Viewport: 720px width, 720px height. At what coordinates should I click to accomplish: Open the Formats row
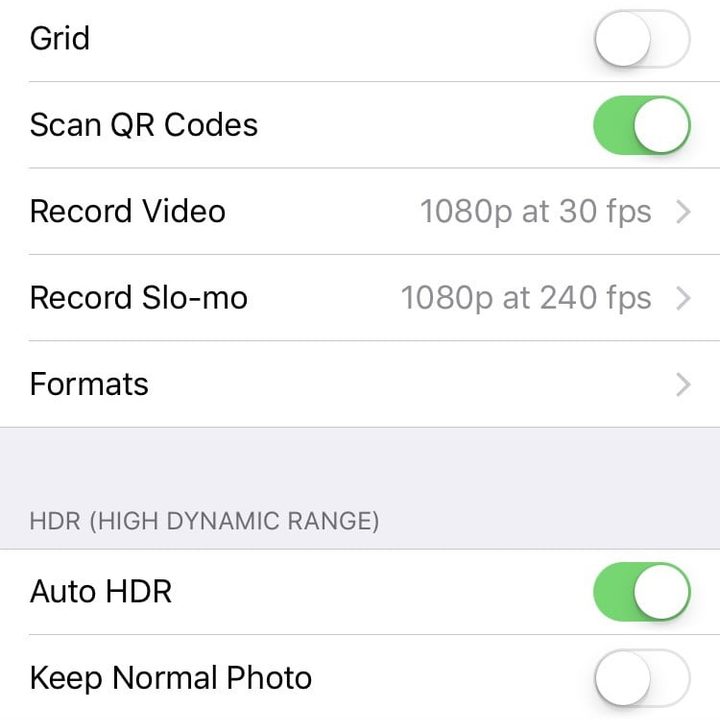pos(360,385)
